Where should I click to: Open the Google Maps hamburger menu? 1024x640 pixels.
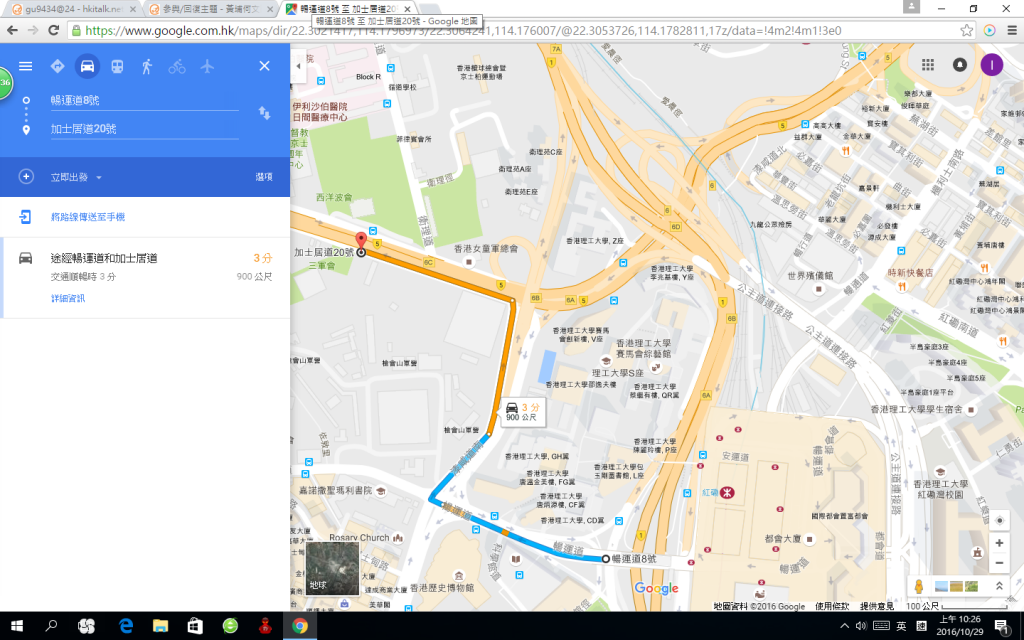(x=25, y=66)
